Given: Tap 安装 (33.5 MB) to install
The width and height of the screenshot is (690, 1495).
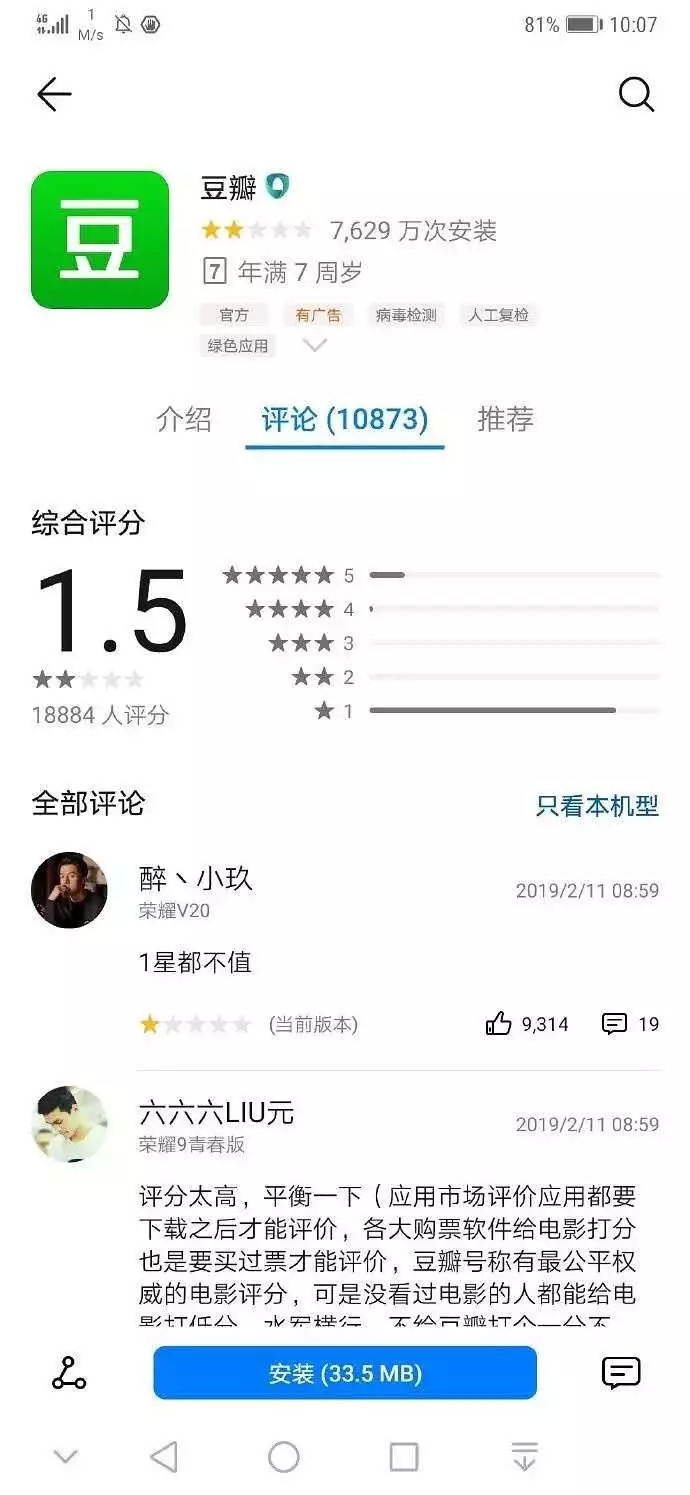Looking at the screenshot, I should click(345, 1373).
